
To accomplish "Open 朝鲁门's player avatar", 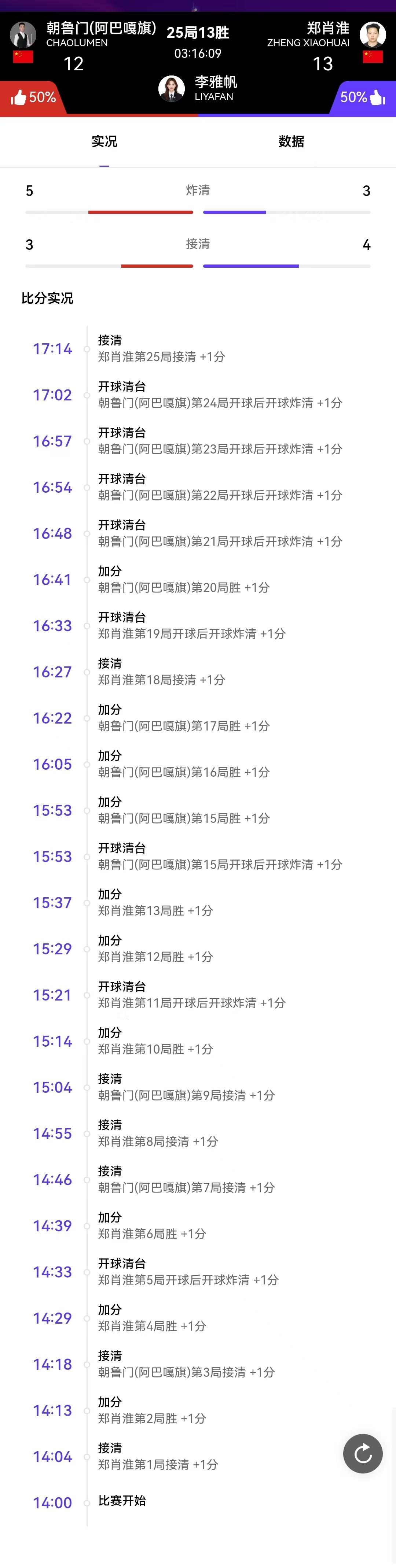I will click(23, 35).
